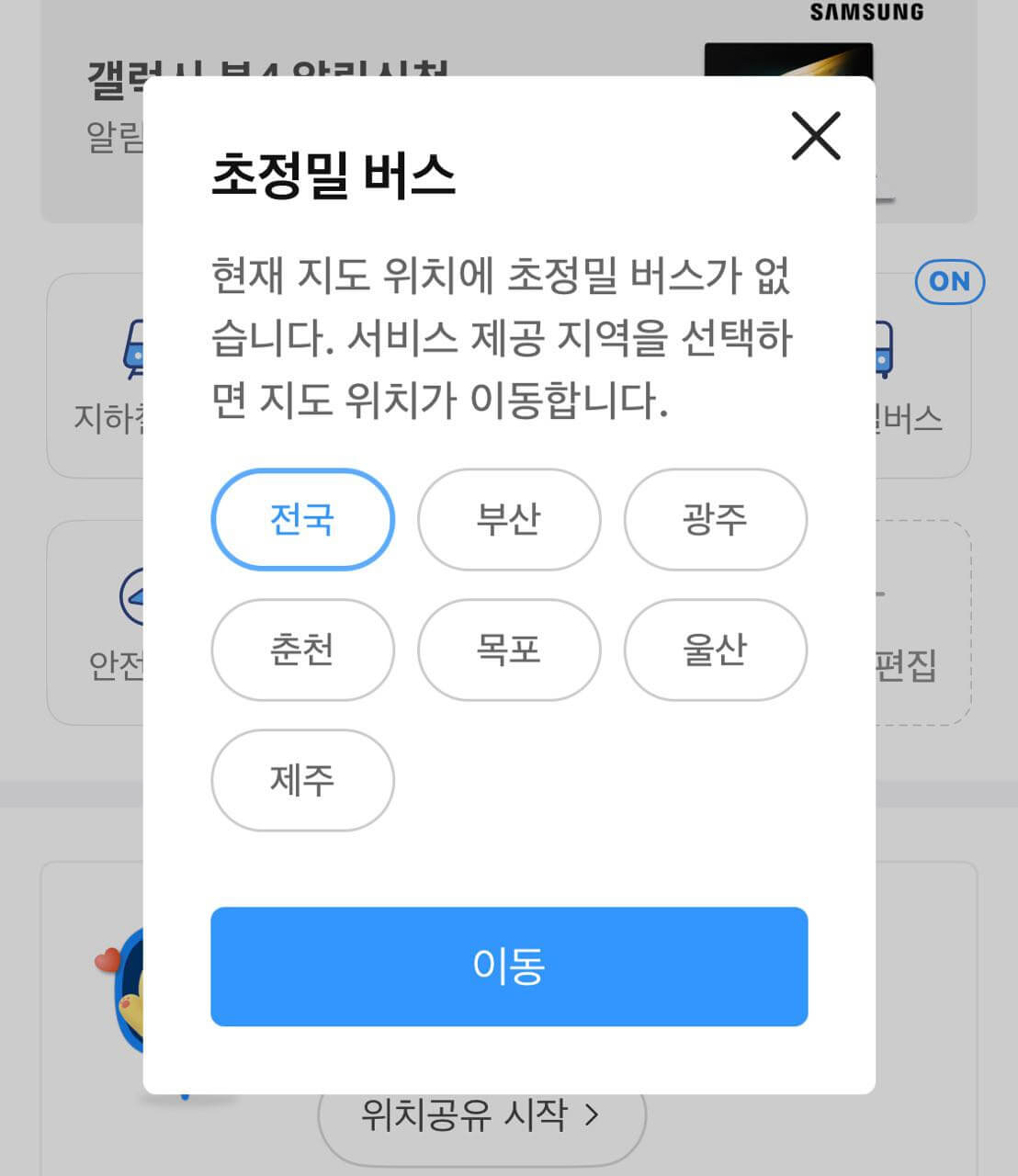Close the 초정밀 버스 dialog
The image size is (1018, 1176).
click(x=814, y=138)
